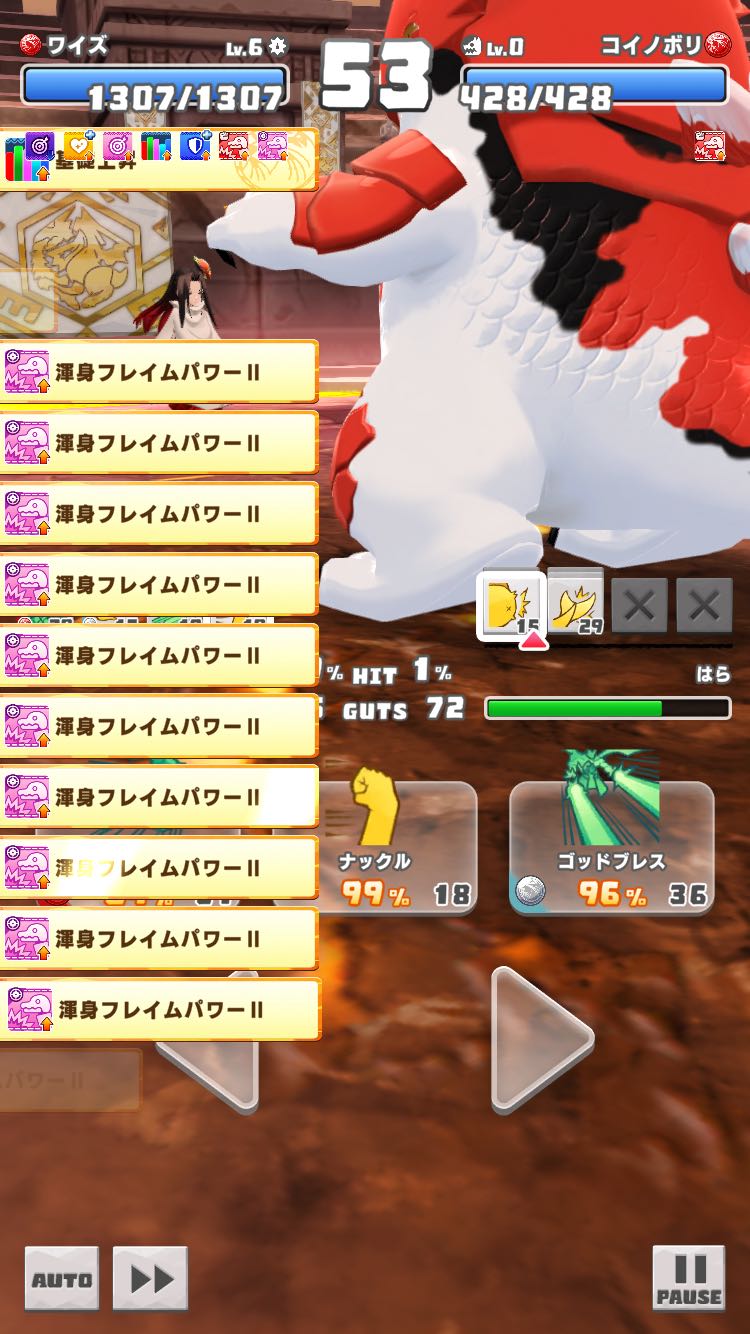
Task: Pause the battle
Action: (689, 1278)
